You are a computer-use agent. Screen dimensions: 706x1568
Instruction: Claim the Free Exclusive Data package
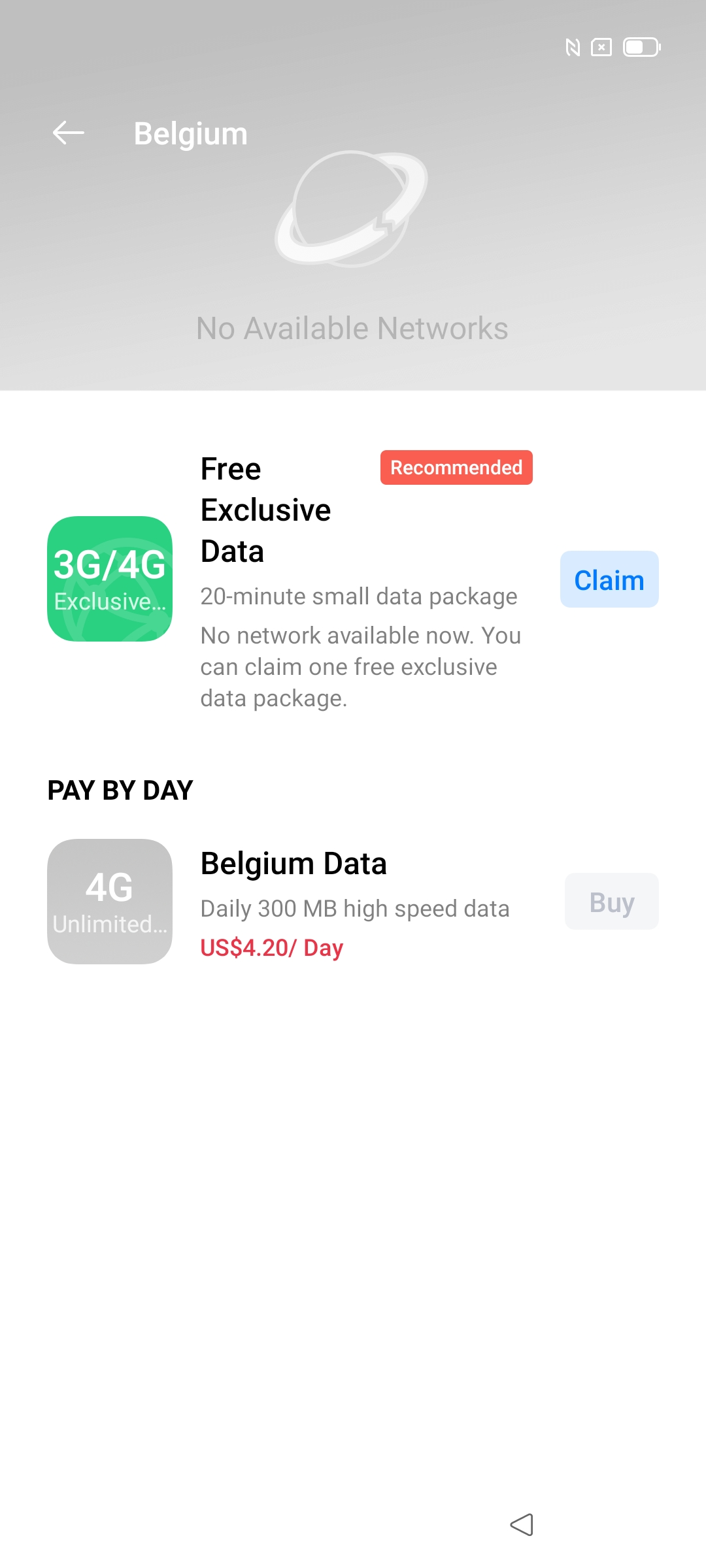pyautogui.click(x=609, y=580)
